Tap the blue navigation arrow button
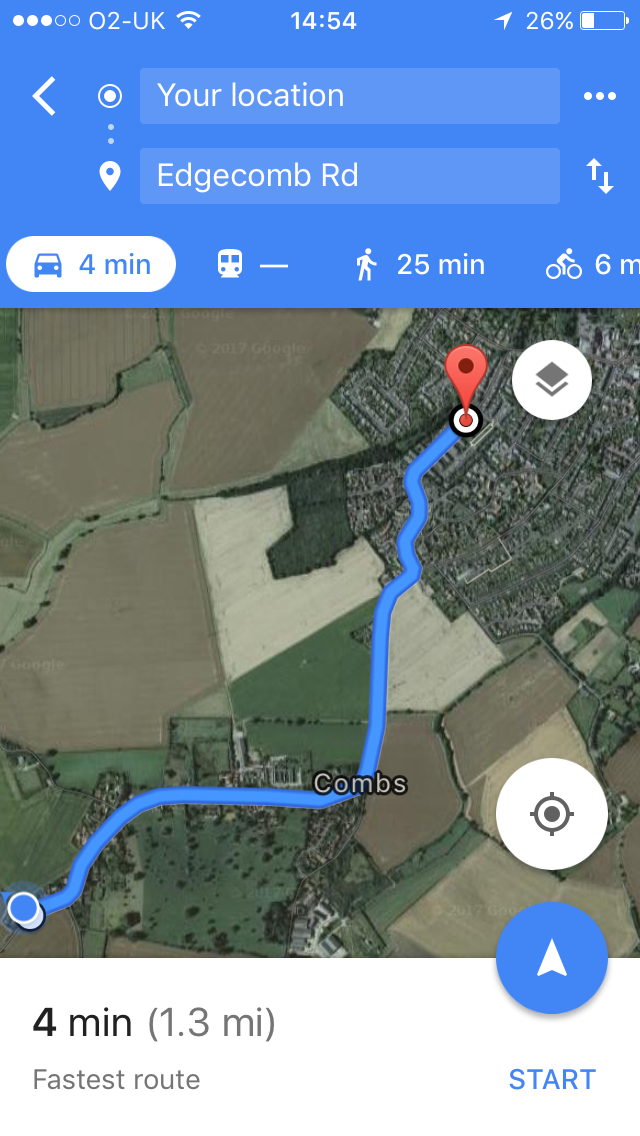This screenshot has width=640, height=1136. coord(552,958)
